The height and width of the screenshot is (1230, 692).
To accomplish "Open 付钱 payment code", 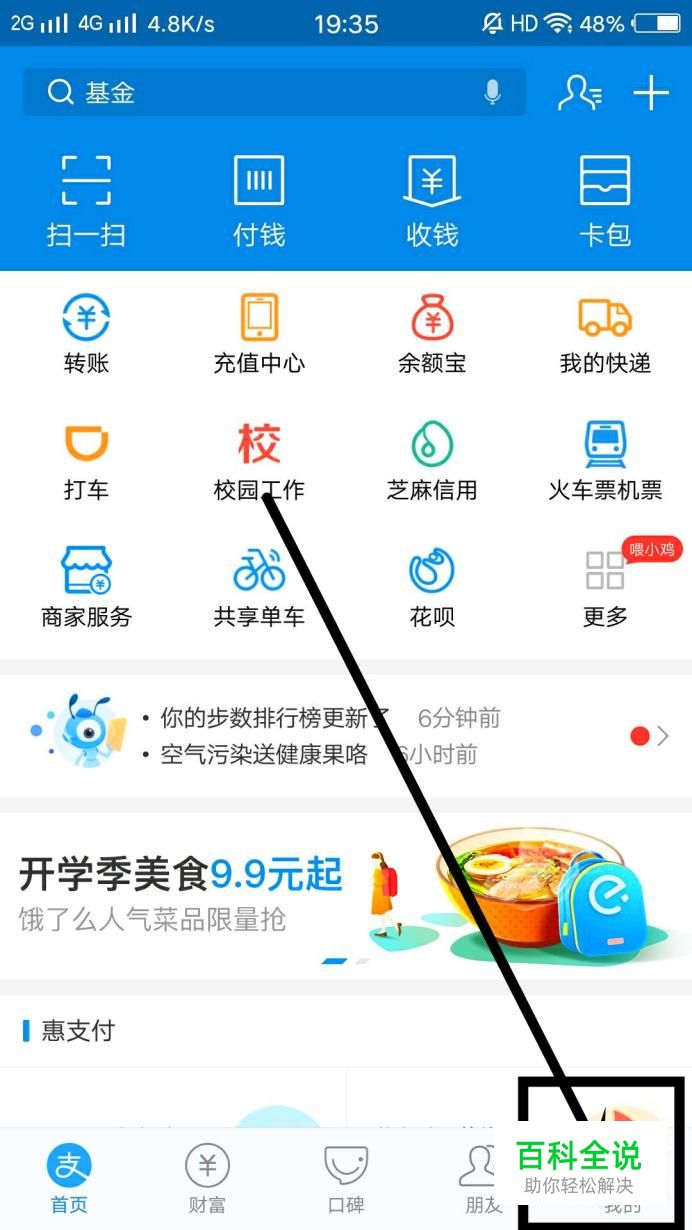I will 259,200.
